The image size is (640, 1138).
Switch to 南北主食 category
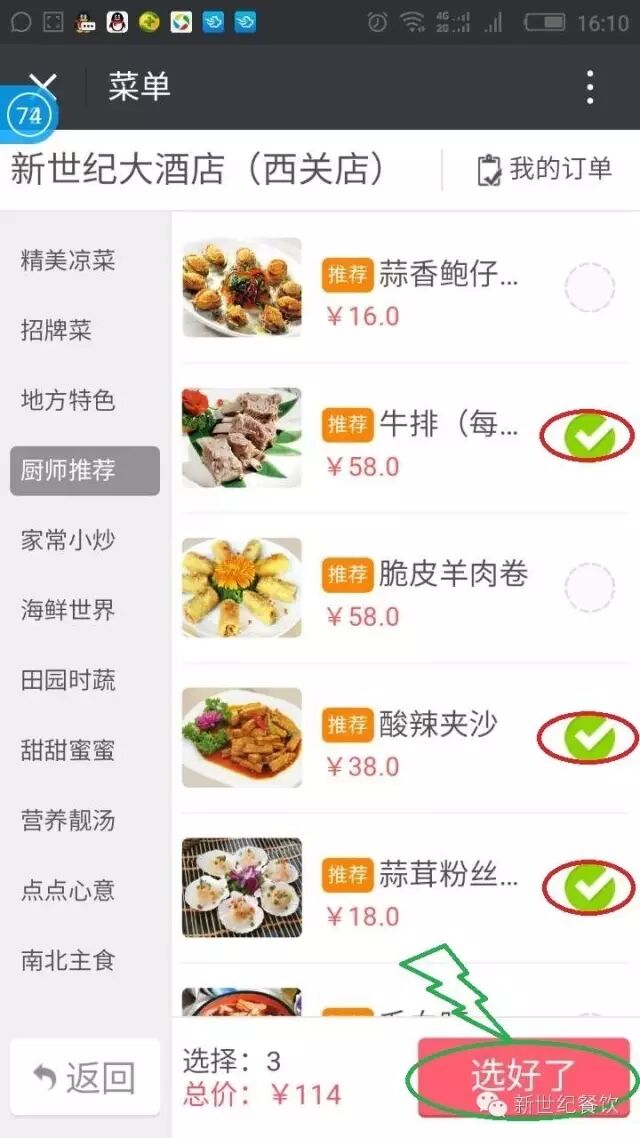68,961
